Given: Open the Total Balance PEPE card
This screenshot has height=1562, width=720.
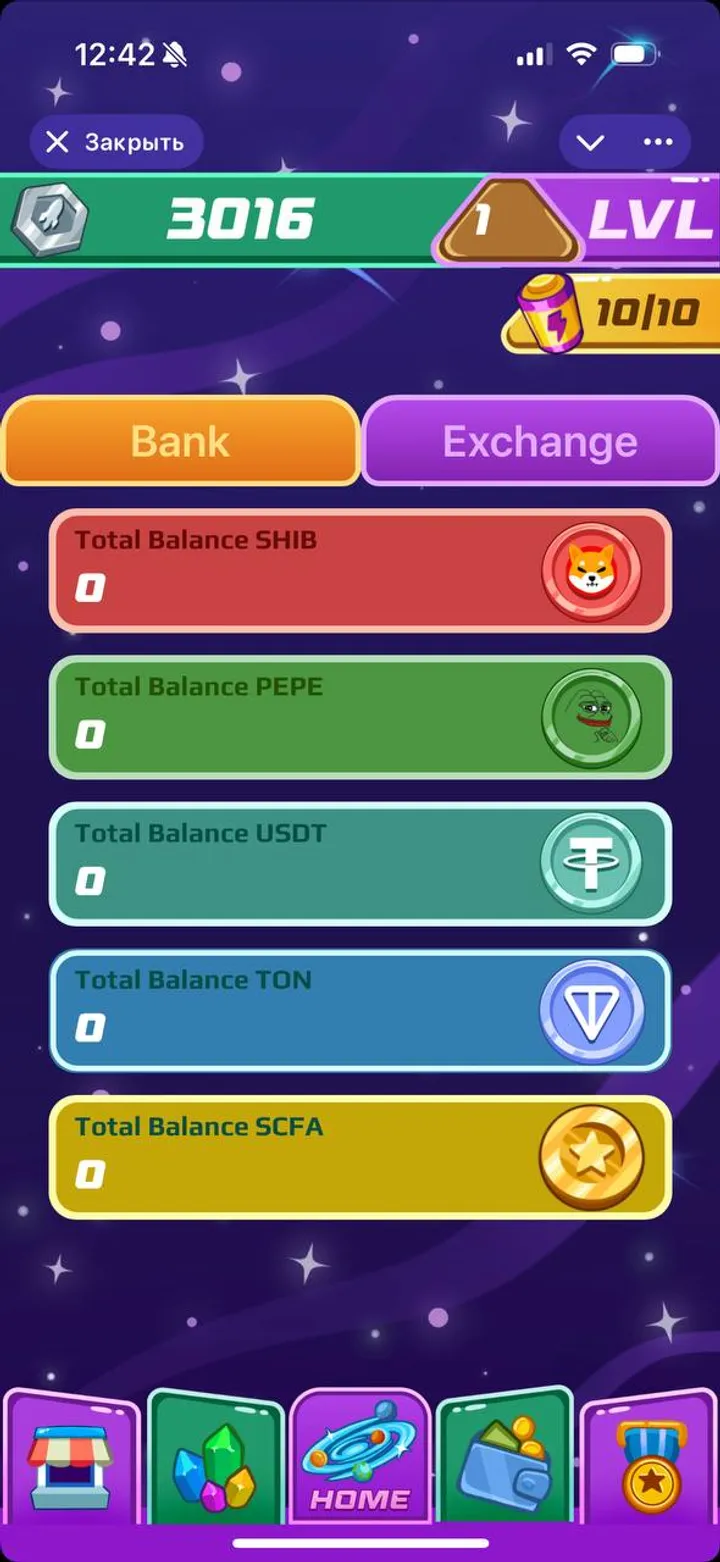Looking at the screenshot, I should (x=360, y=717).
